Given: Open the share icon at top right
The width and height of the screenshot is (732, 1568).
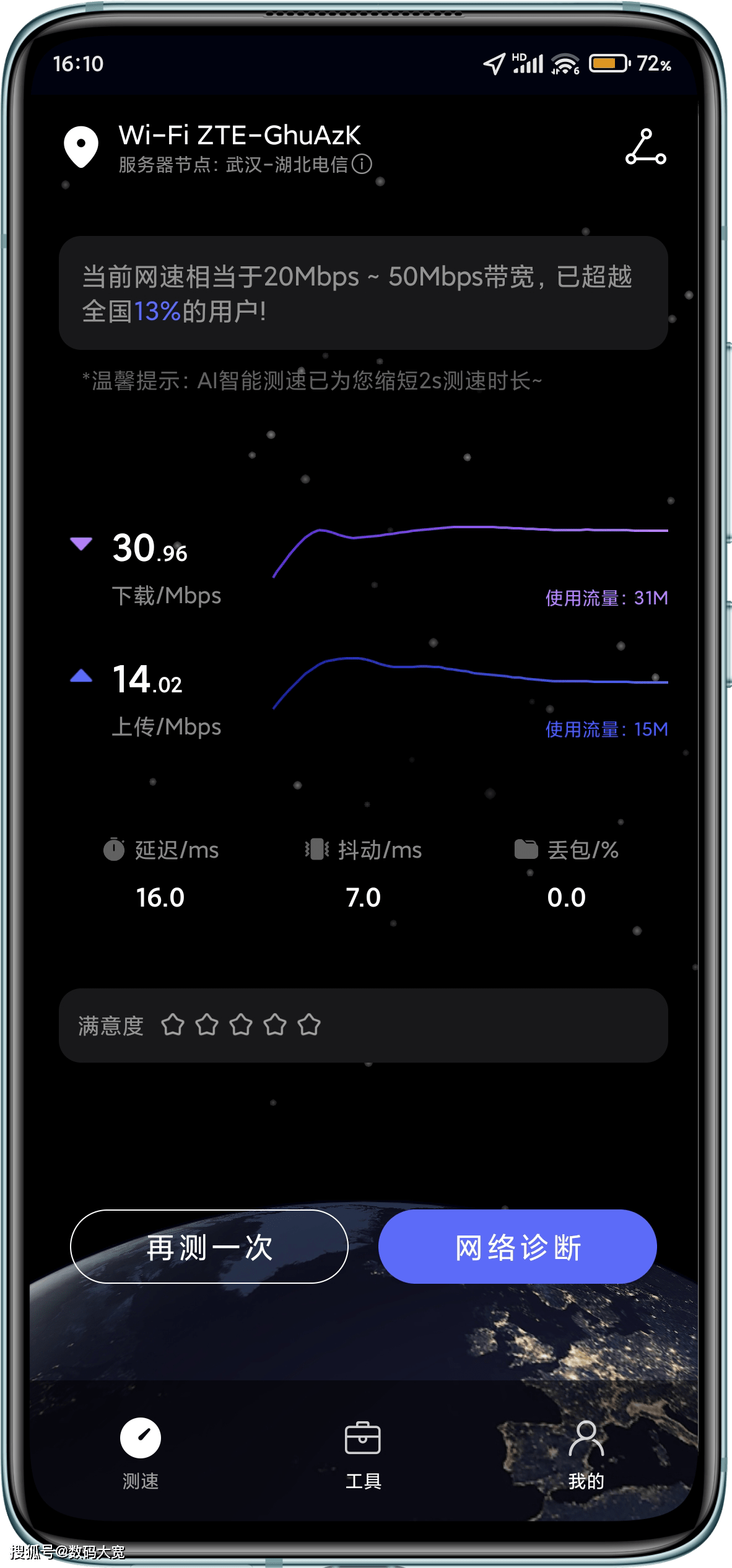Looking at the screenshot, I should [645, 147].
